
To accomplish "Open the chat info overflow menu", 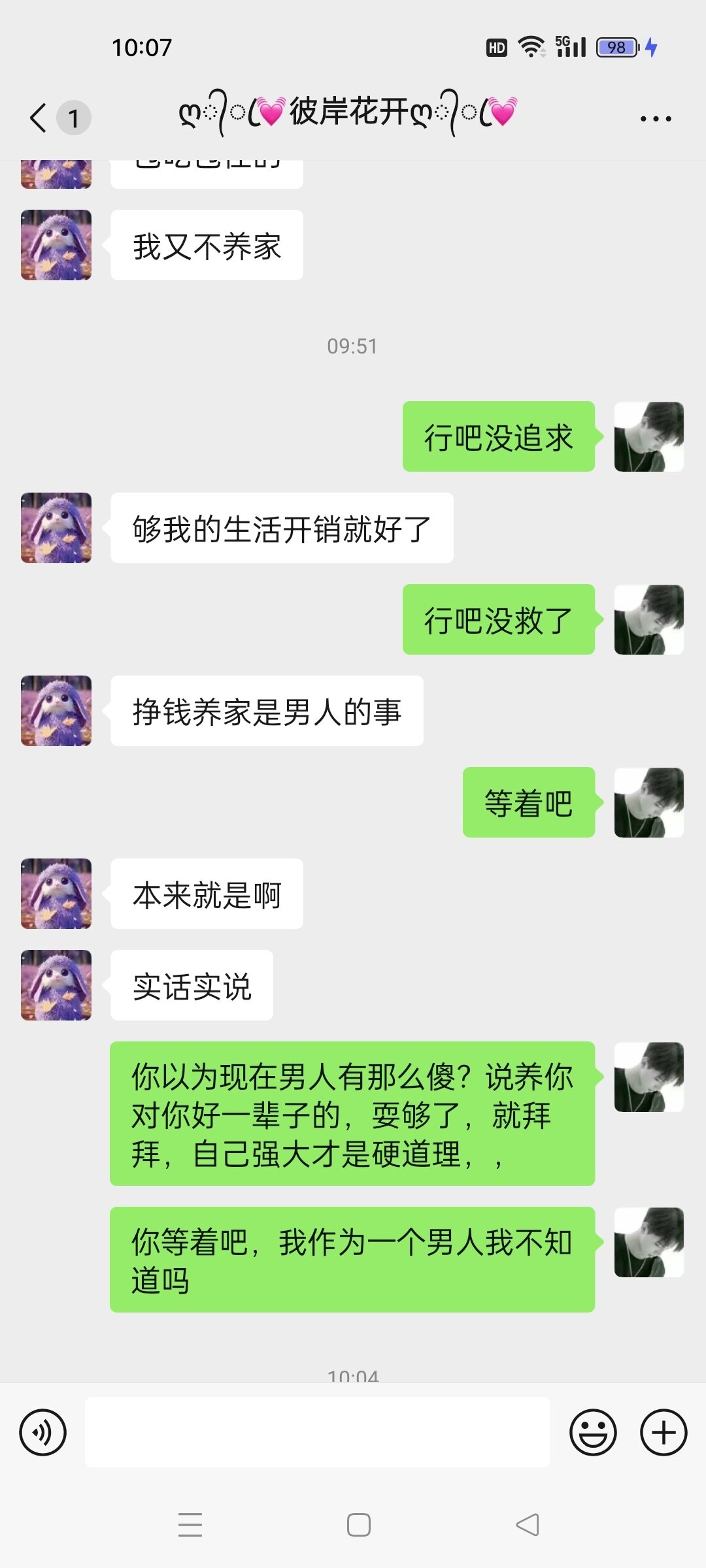I will pos(656,118).
